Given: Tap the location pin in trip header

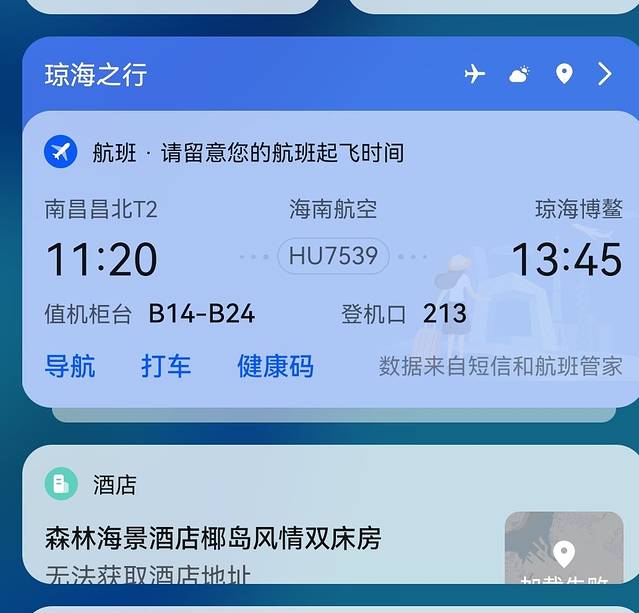Looking at the screenshot, I should tap(564, 74).
